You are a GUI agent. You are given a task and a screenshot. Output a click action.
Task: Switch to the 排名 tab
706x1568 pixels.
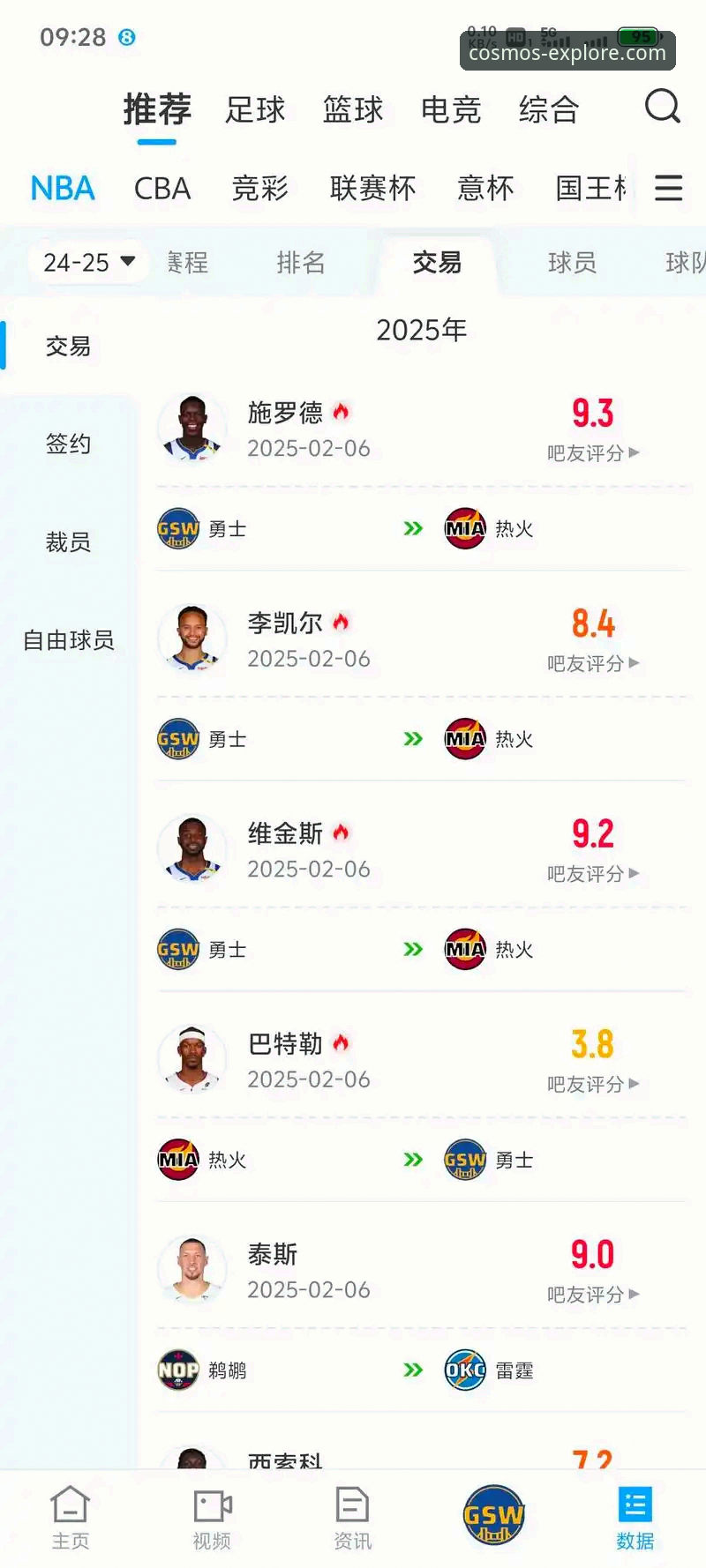click(301, 262)
